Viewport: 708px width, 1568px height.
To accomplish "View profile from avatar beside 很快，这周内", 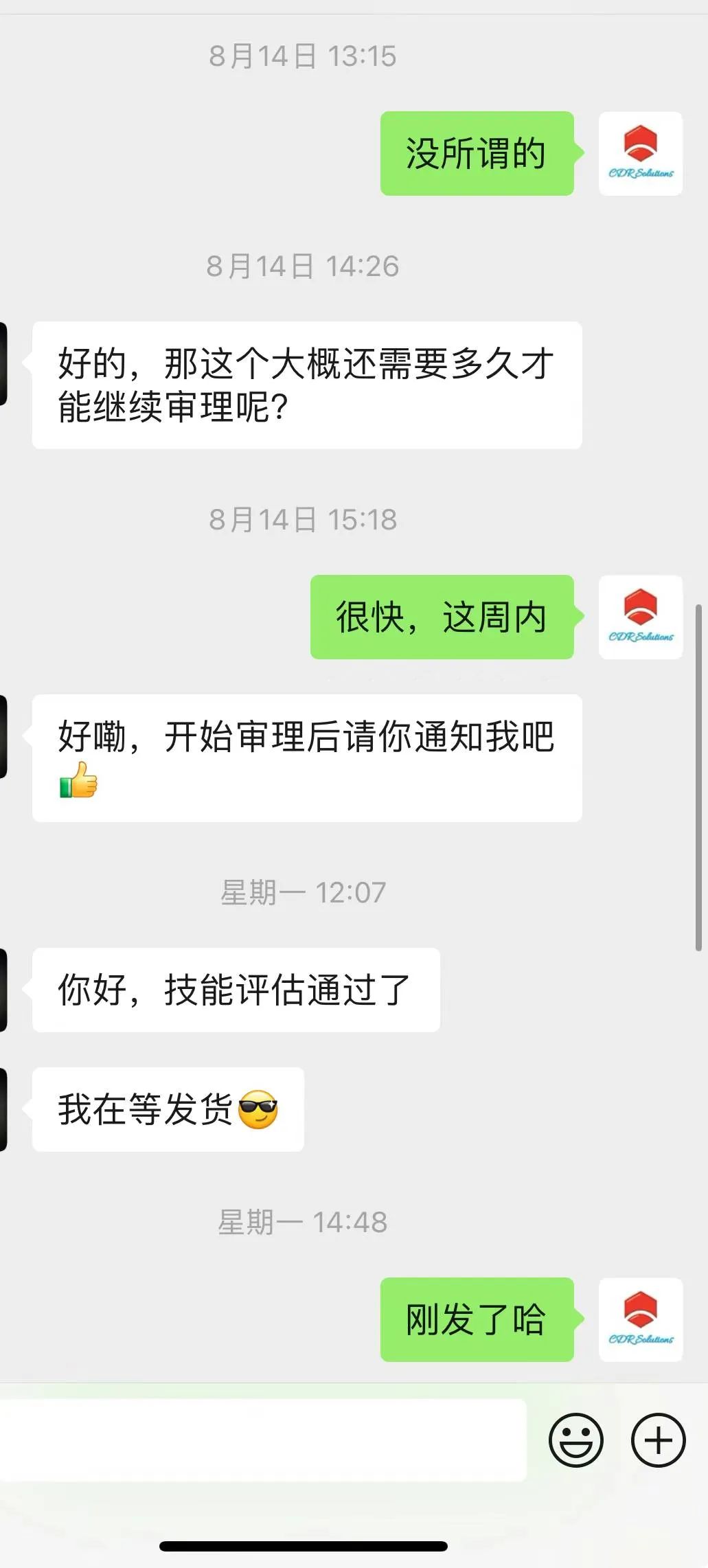I will point(640,617).
